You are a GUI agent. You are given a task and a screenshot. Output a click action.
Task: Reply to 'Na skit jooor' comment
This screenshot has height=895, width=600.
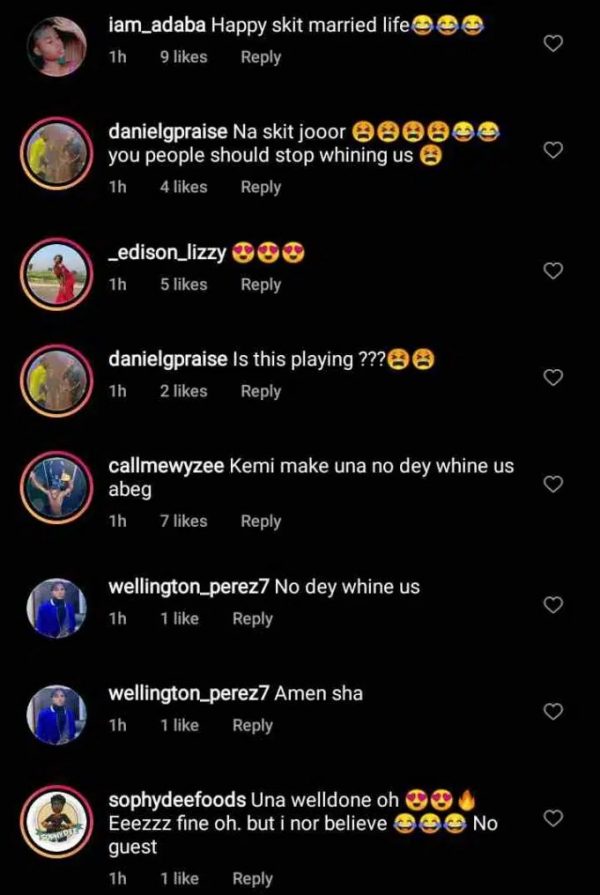(260, 187)
